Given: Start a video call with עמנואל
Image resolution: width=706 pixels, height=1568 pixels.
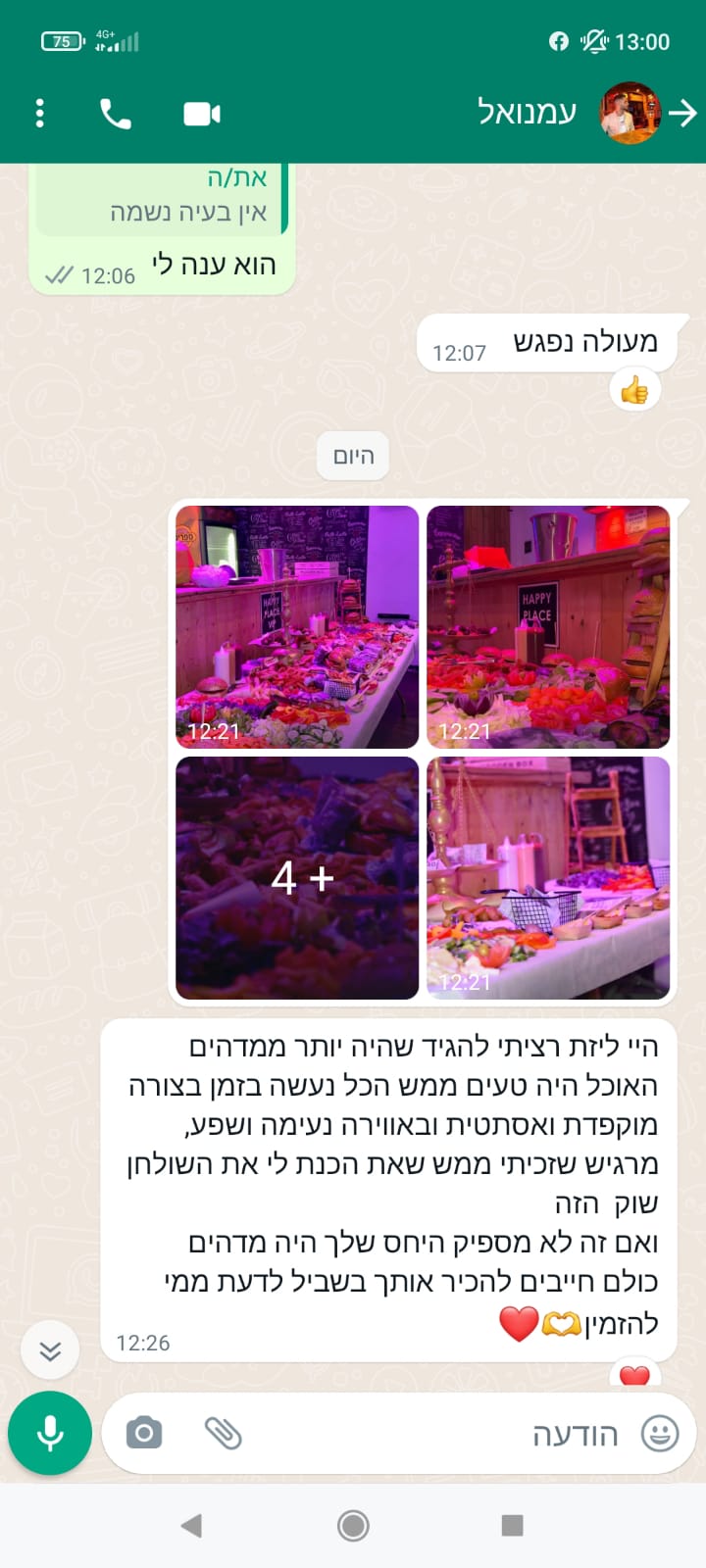Looking at the screenshot, I should click(x=202, y=114).
